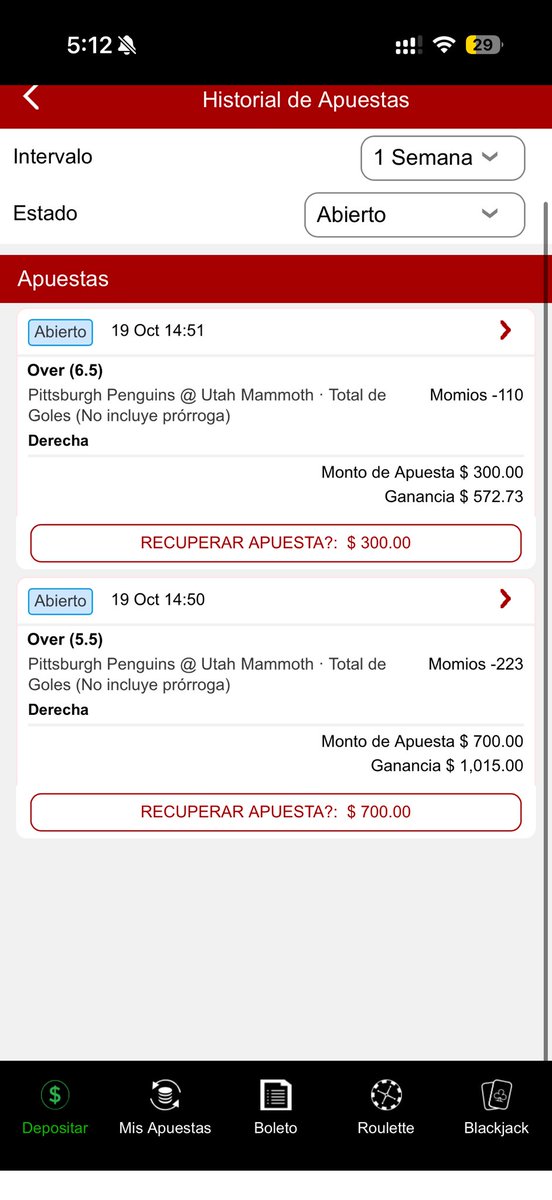The width and height of the screenshot is (552, 1200).
Task: Go to Blackjack
Action: pyautogui.click(x=497, y=1108)
